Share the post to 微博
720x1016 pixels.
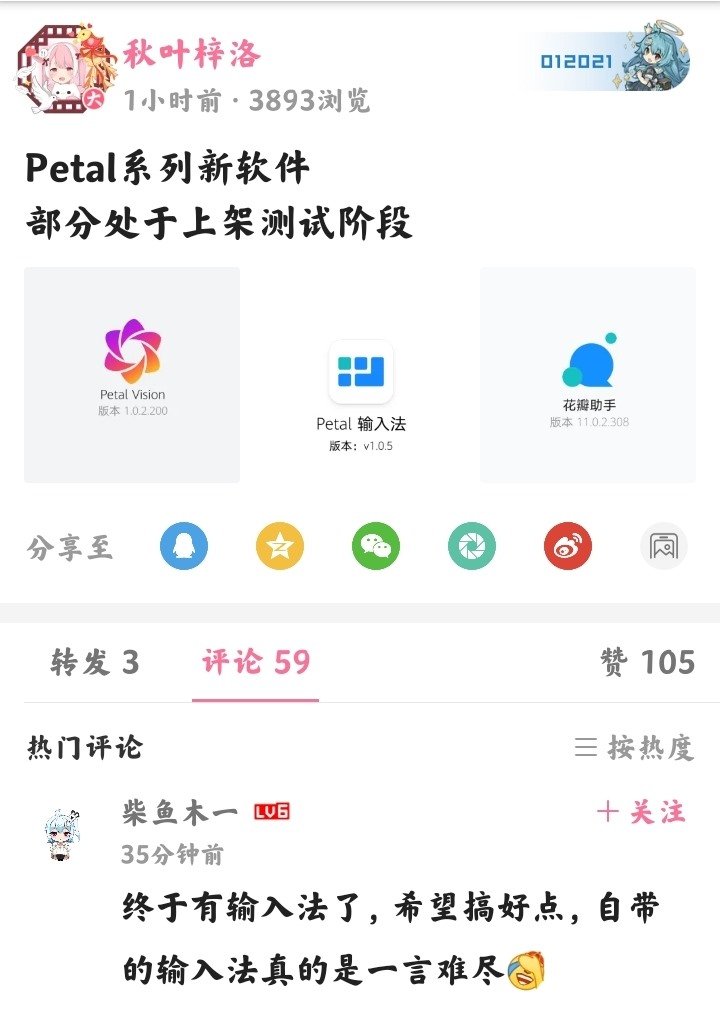568,545
